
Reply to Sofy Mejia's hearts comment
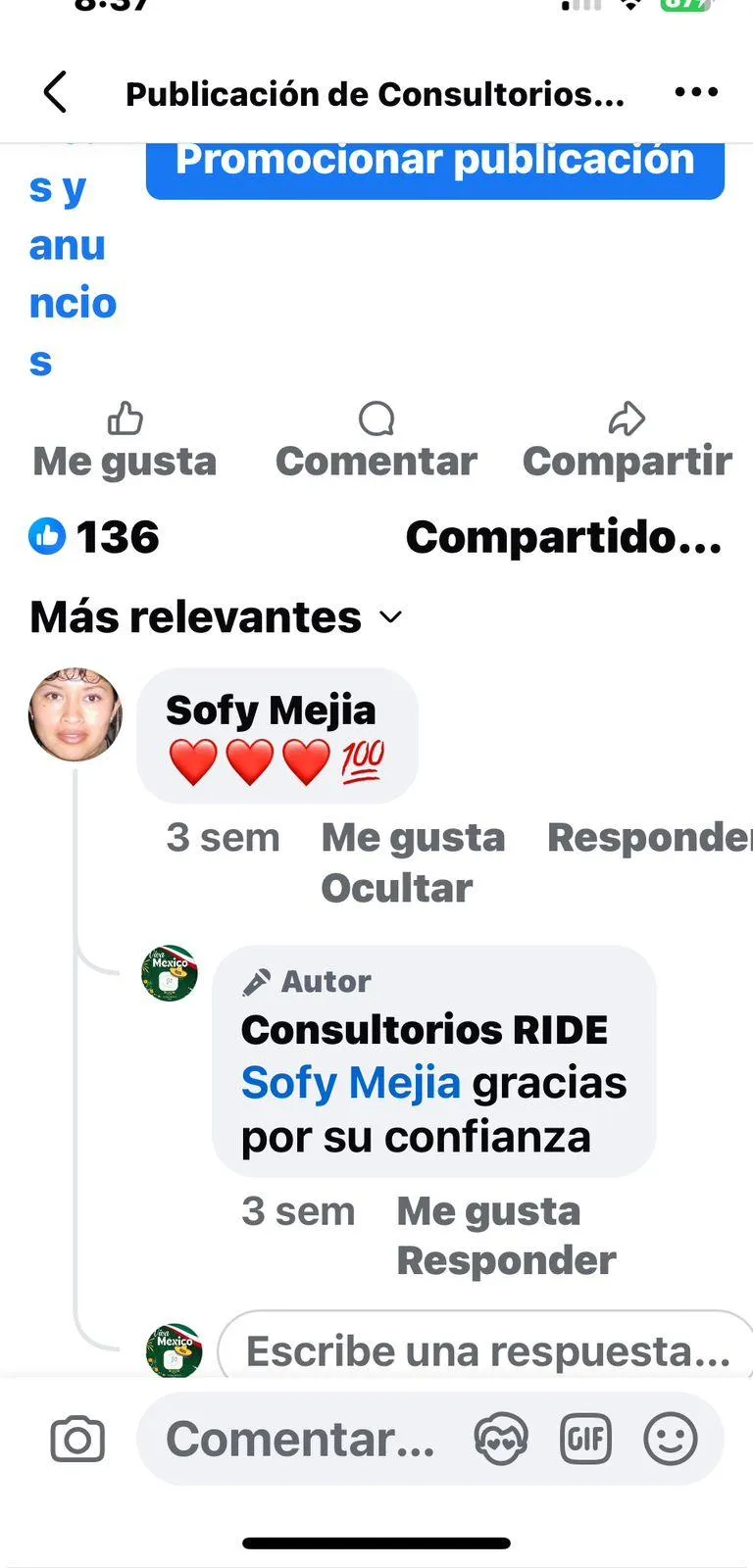click(x=647, y=838)
